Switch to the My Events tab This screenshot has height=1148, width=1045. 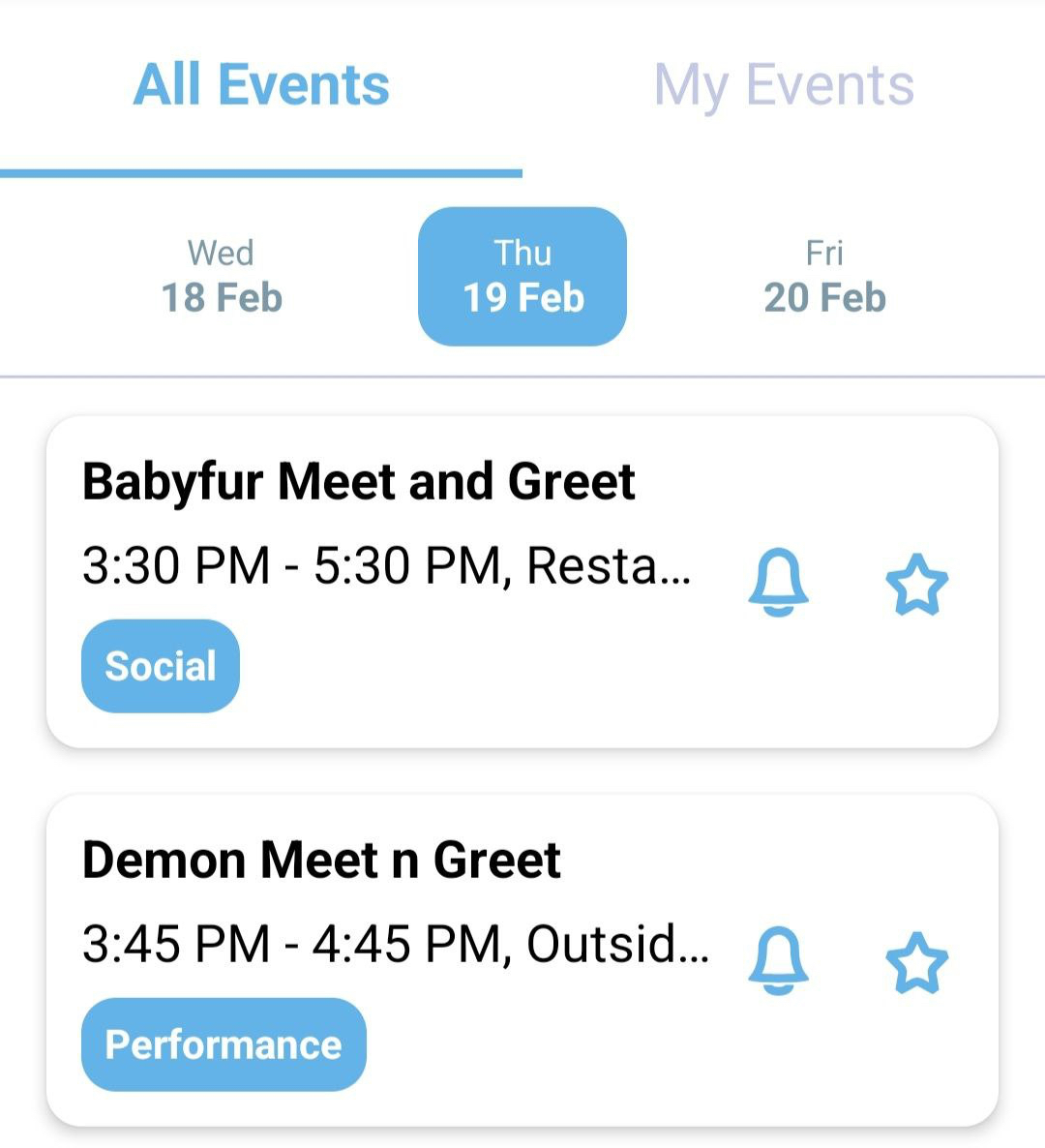click(x=784, y=85)
